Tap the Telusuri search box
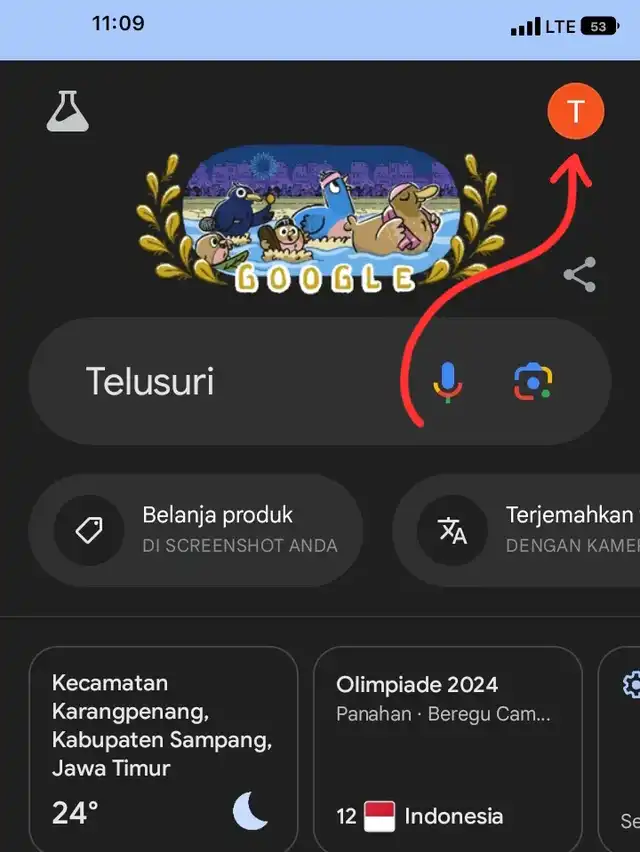Screen dimensions: 640x852 [x=220, y=381]
